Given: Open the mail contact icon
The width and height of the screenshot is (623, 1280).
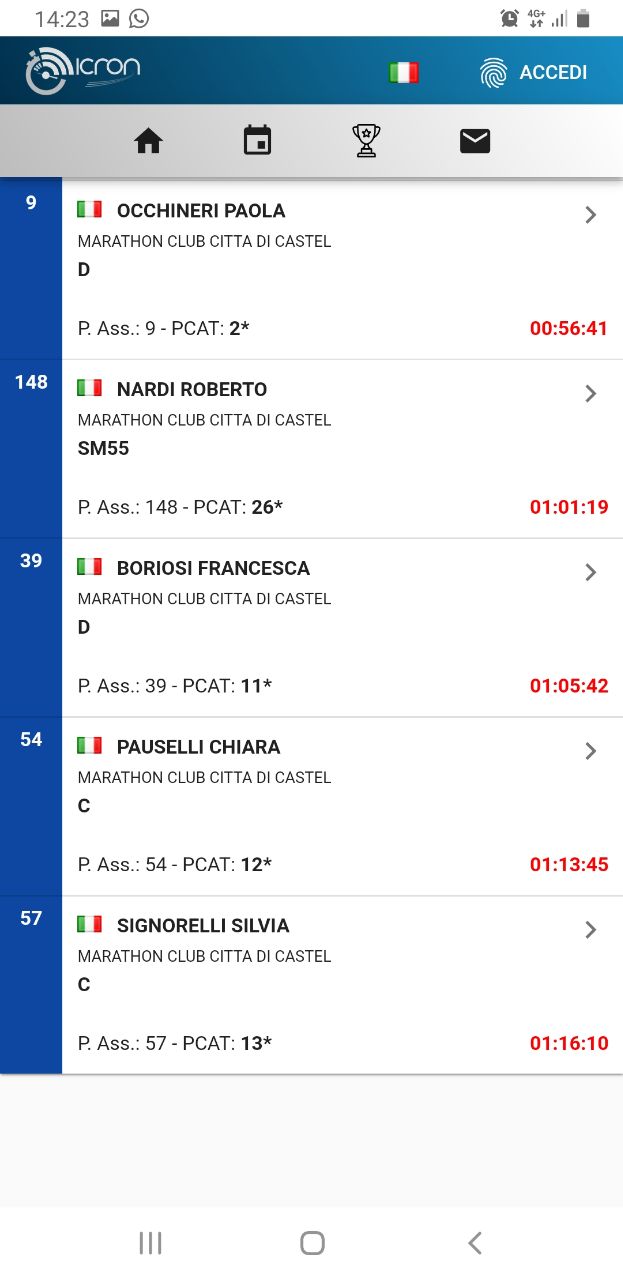Looking at the screenshot, I should click(475, 141).
